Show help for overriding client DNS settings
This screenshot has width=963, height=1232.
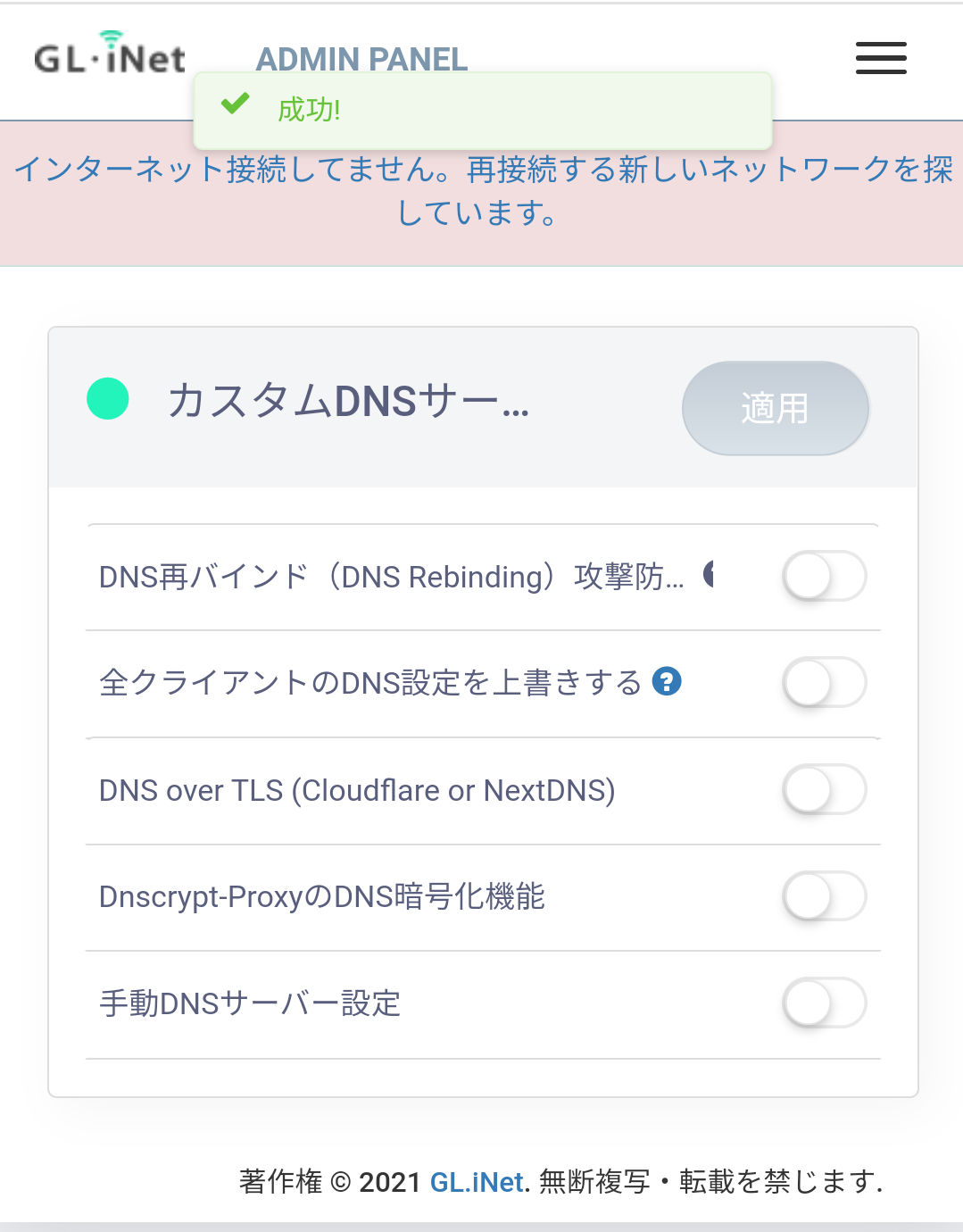point(667,682)
